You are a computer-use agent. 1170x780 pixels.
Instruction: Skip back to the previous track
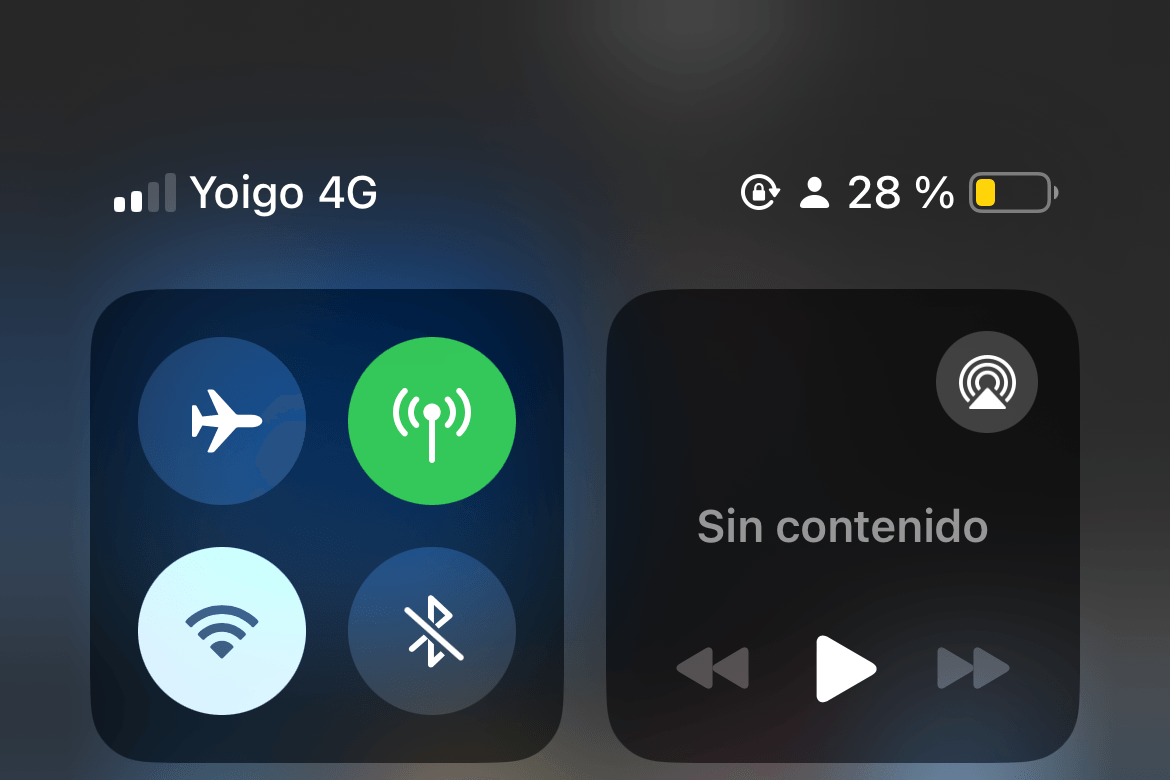click(713, 668)
